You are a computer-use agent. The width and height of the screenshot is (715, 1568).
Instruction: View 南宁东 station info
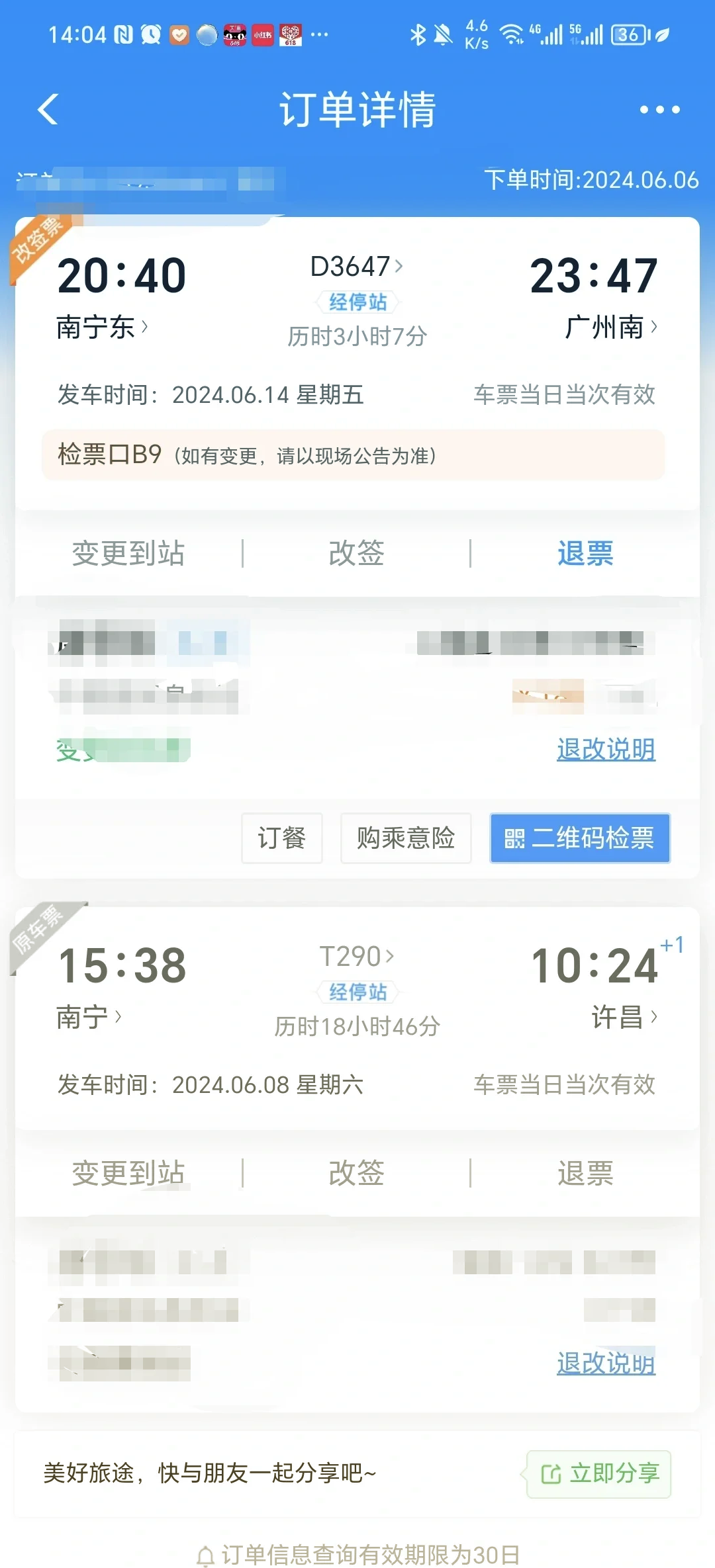pyautogui.click(x=102, y=327)
